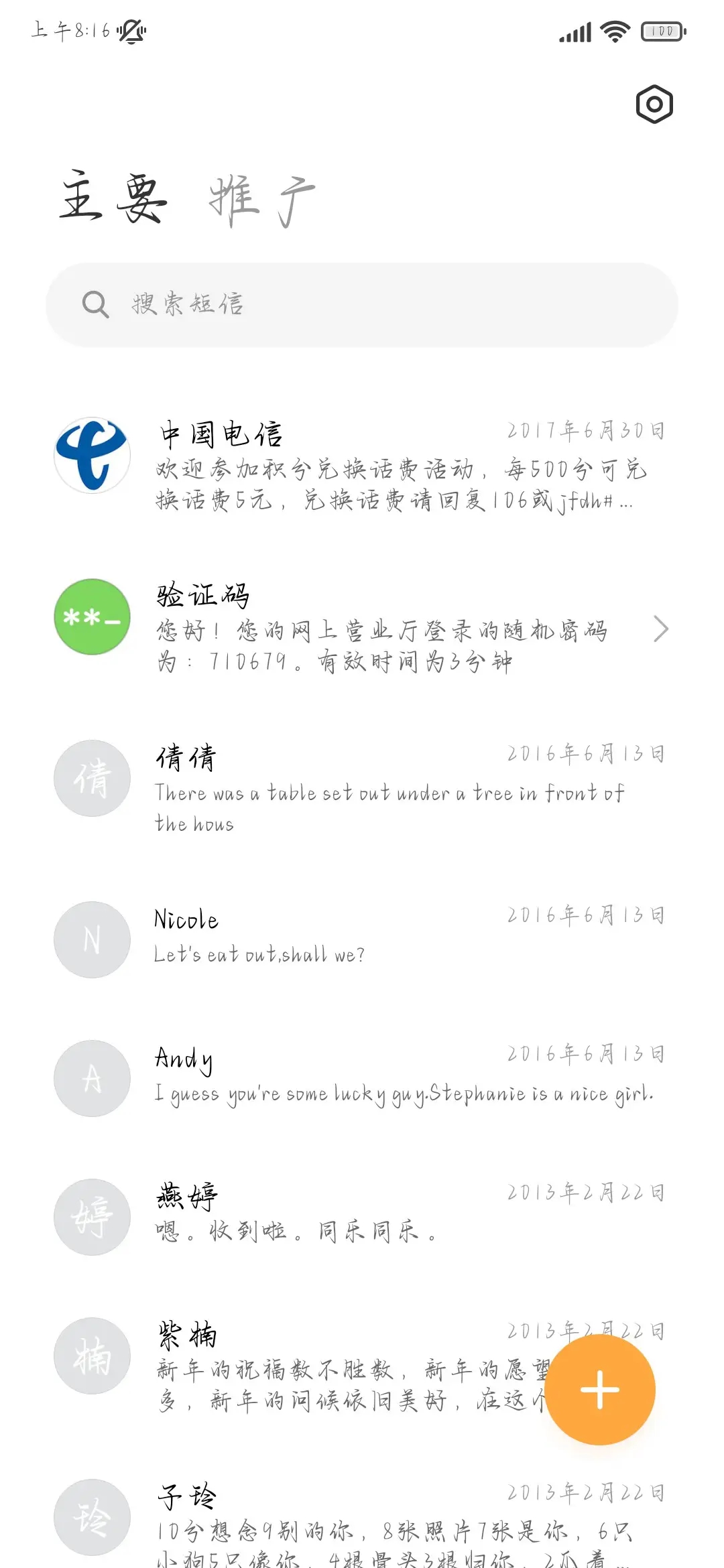The width and height of the screenshot is (724, 1568).
Task: Tap Nicole's circular avatar
Action: pos(92,940)
